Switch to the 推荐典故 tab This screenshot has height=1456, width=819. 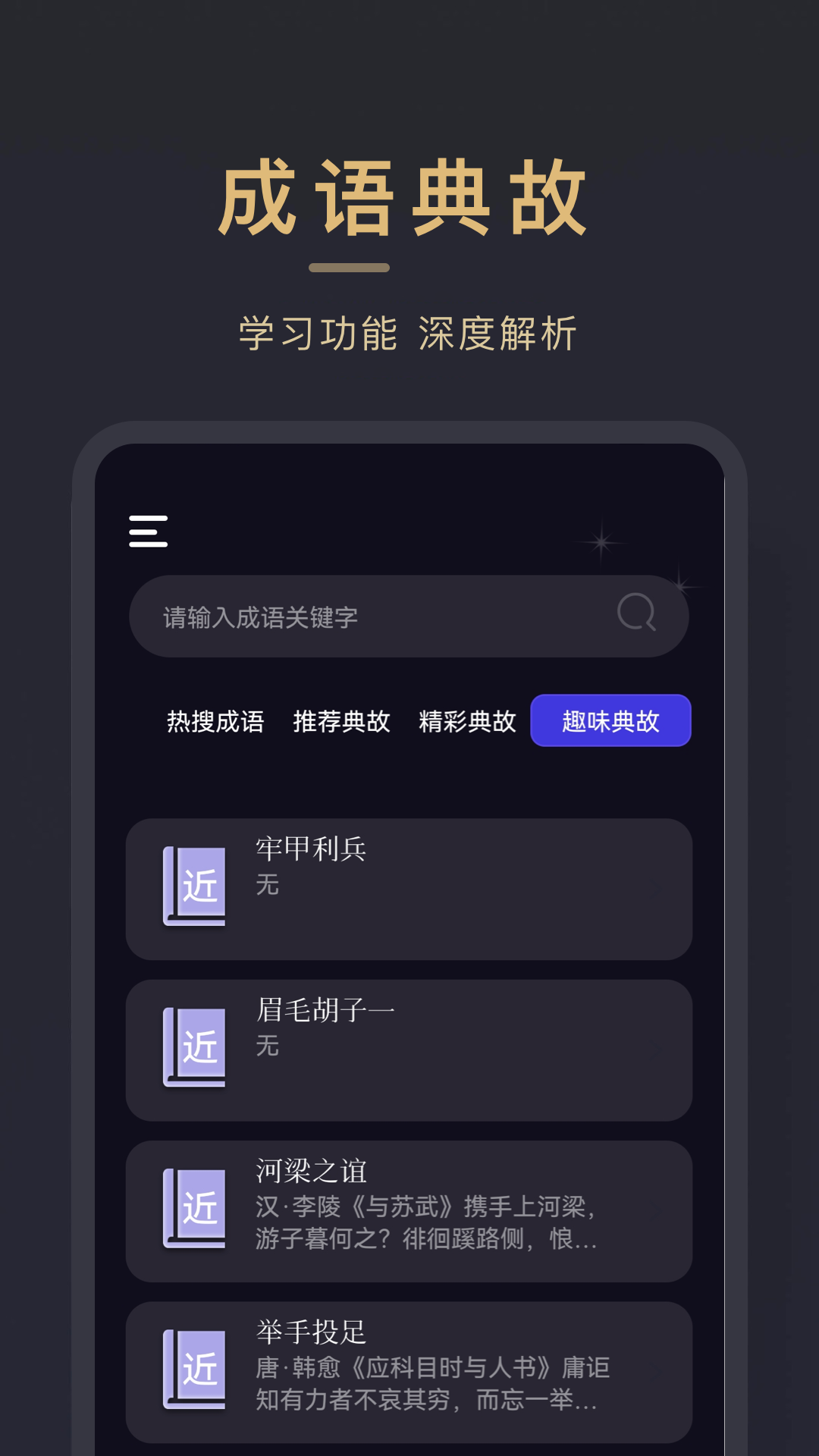341,721
